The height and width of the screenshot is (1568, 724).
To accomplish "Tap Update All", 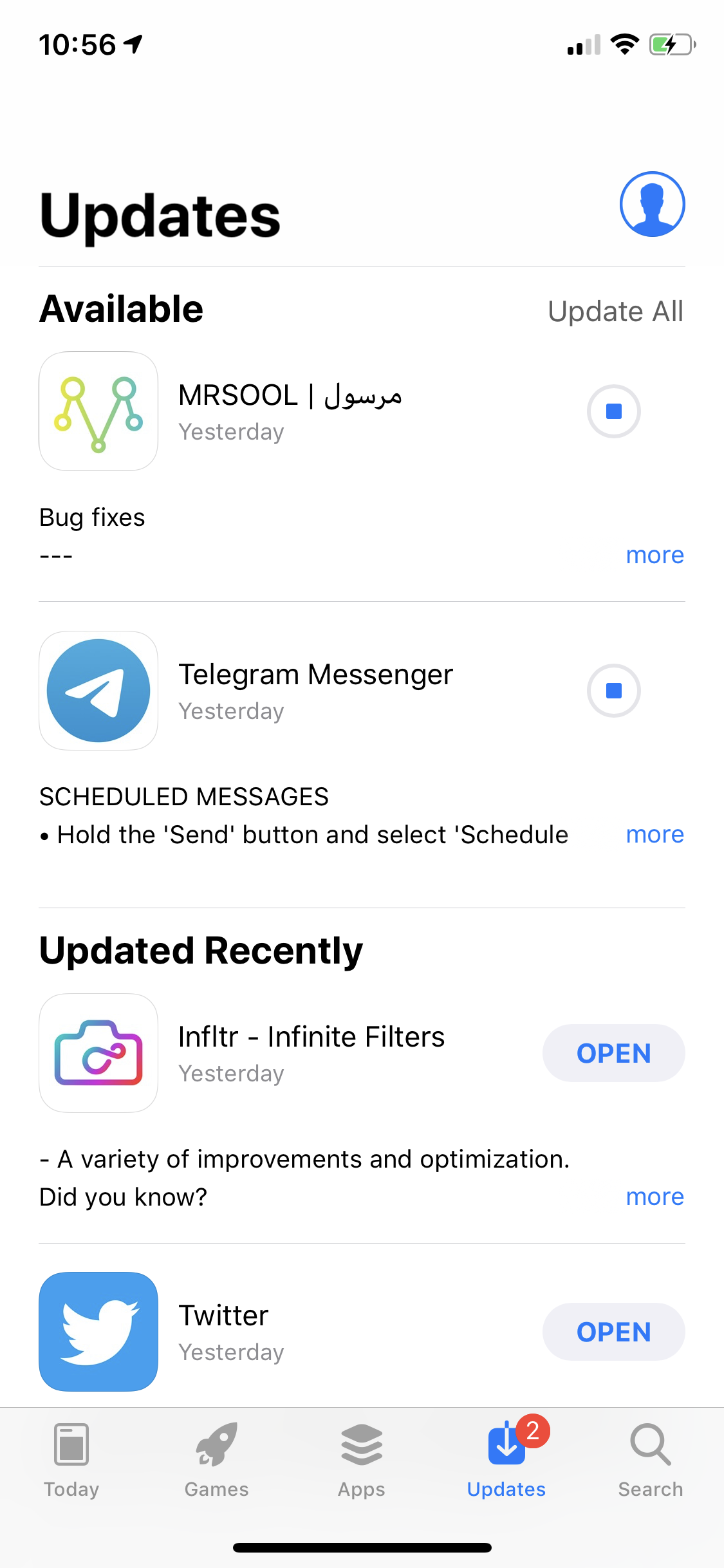I will pos(615,312).
